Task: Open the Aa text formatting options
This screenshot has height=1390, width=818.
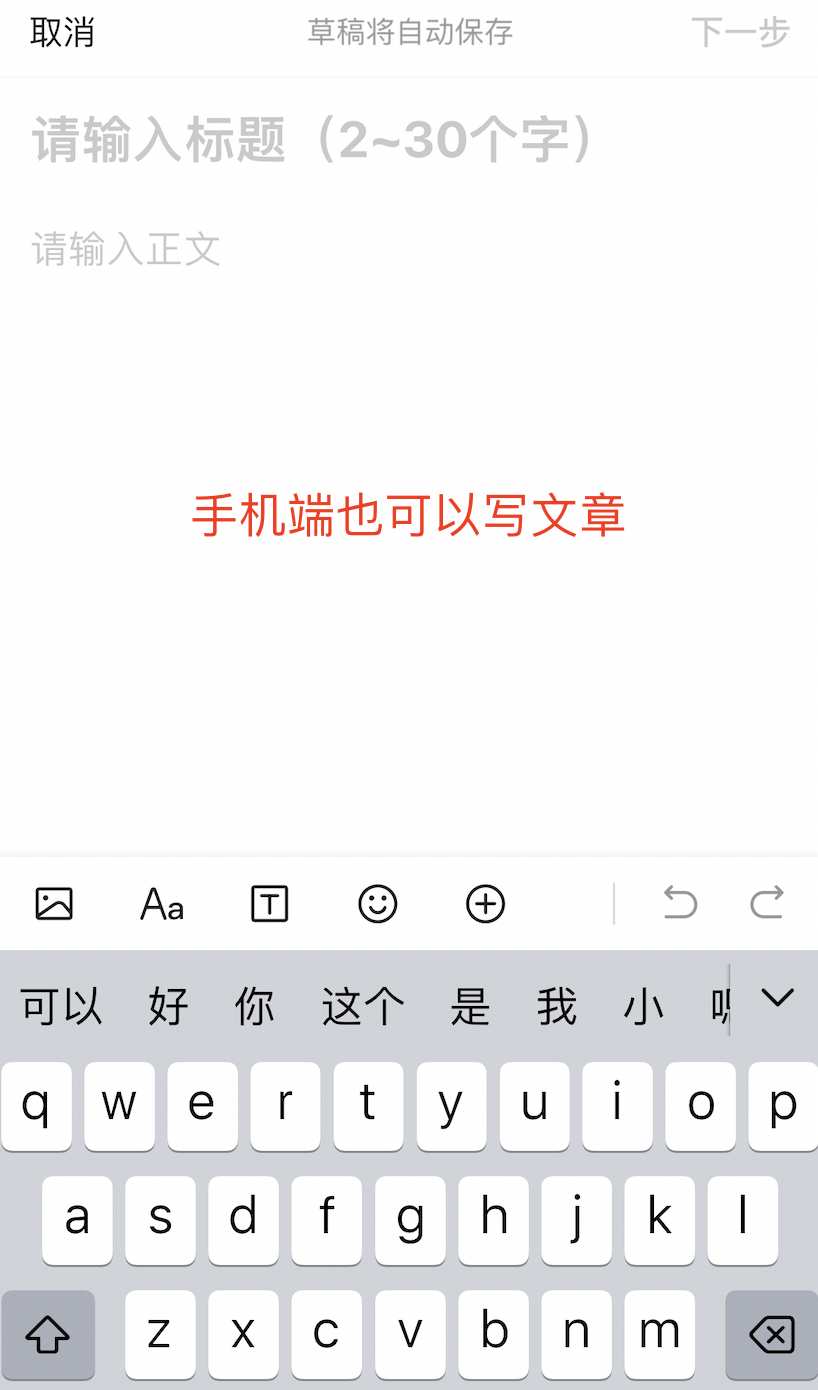Action: (x=162, y=904)
